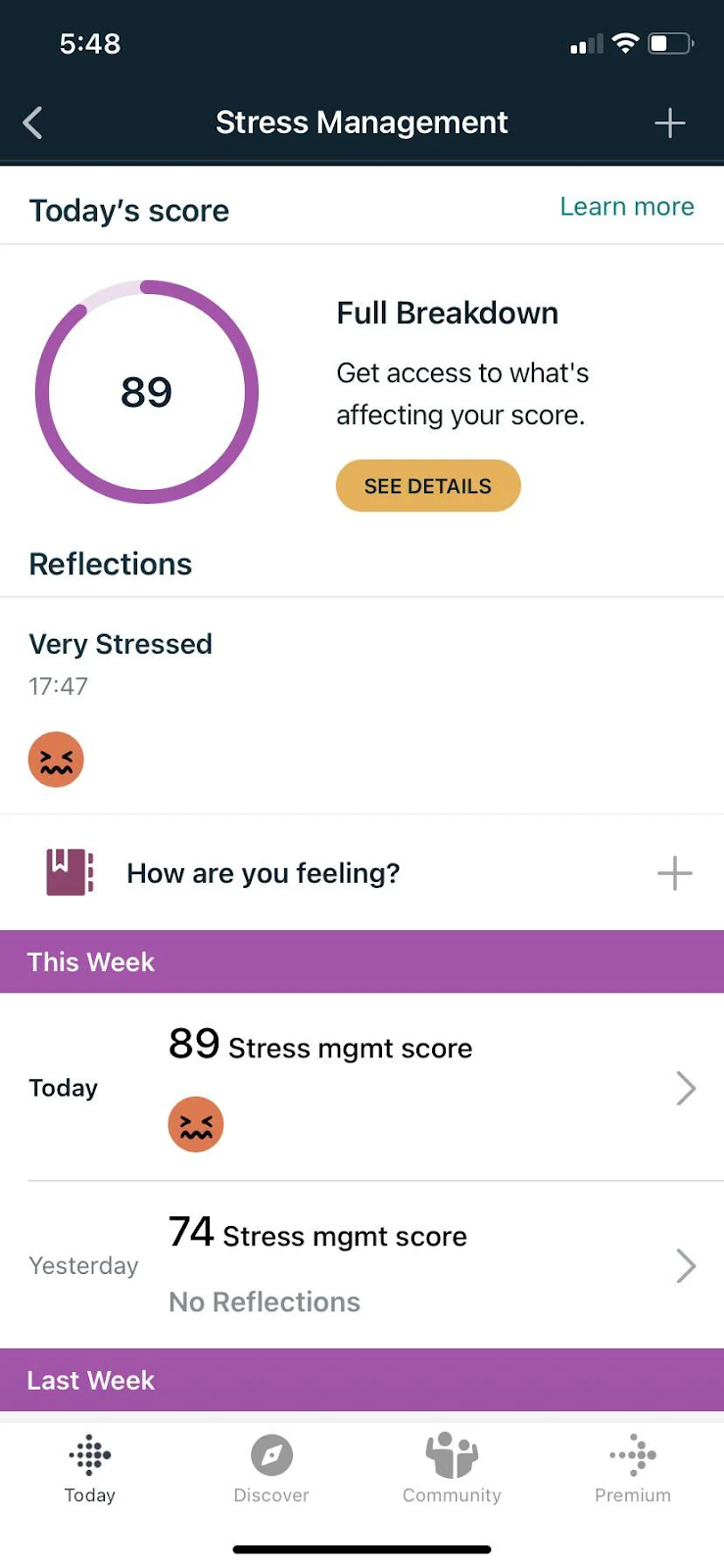Image resolution: width=724 pixels, height=1568 pixels.
Task: Switch to the Today tab
Action: click(x=90, y=1468)
